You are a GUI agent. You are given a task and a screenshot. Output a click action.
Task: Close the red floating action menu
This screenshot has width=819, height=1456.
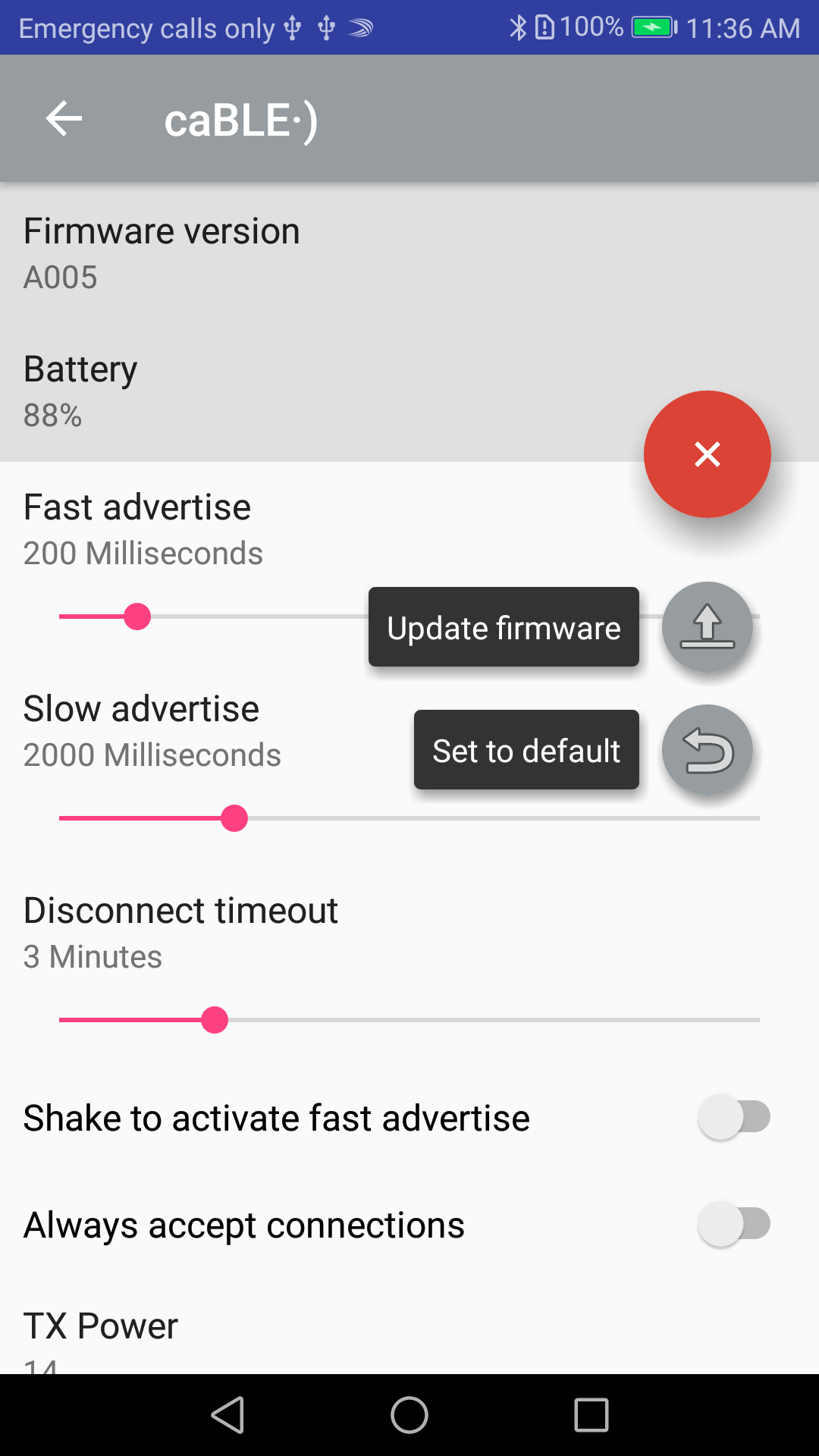click(707, 454)
